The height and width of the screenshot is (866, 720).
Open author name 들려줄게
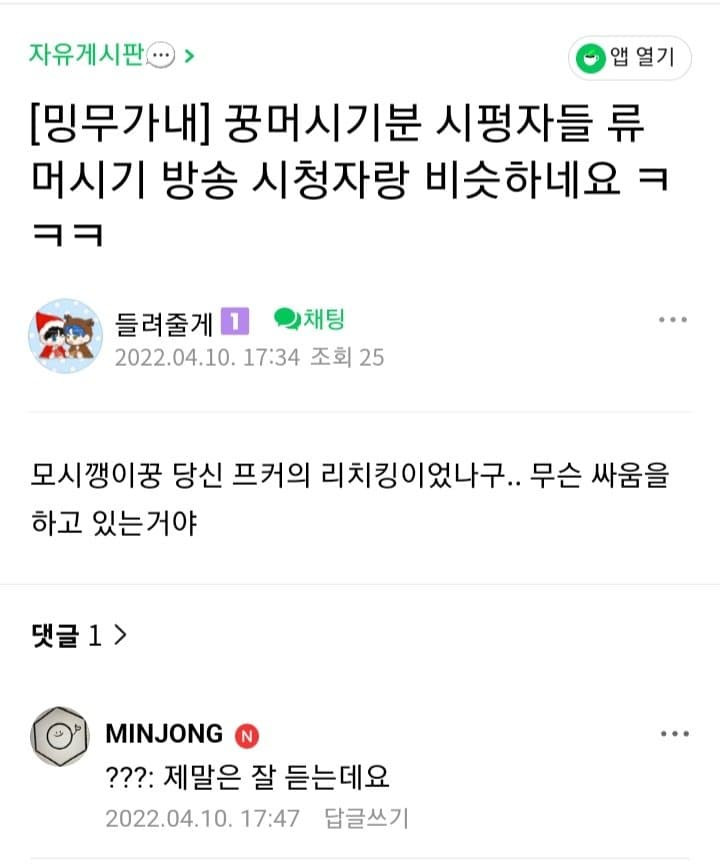point(164,321)
